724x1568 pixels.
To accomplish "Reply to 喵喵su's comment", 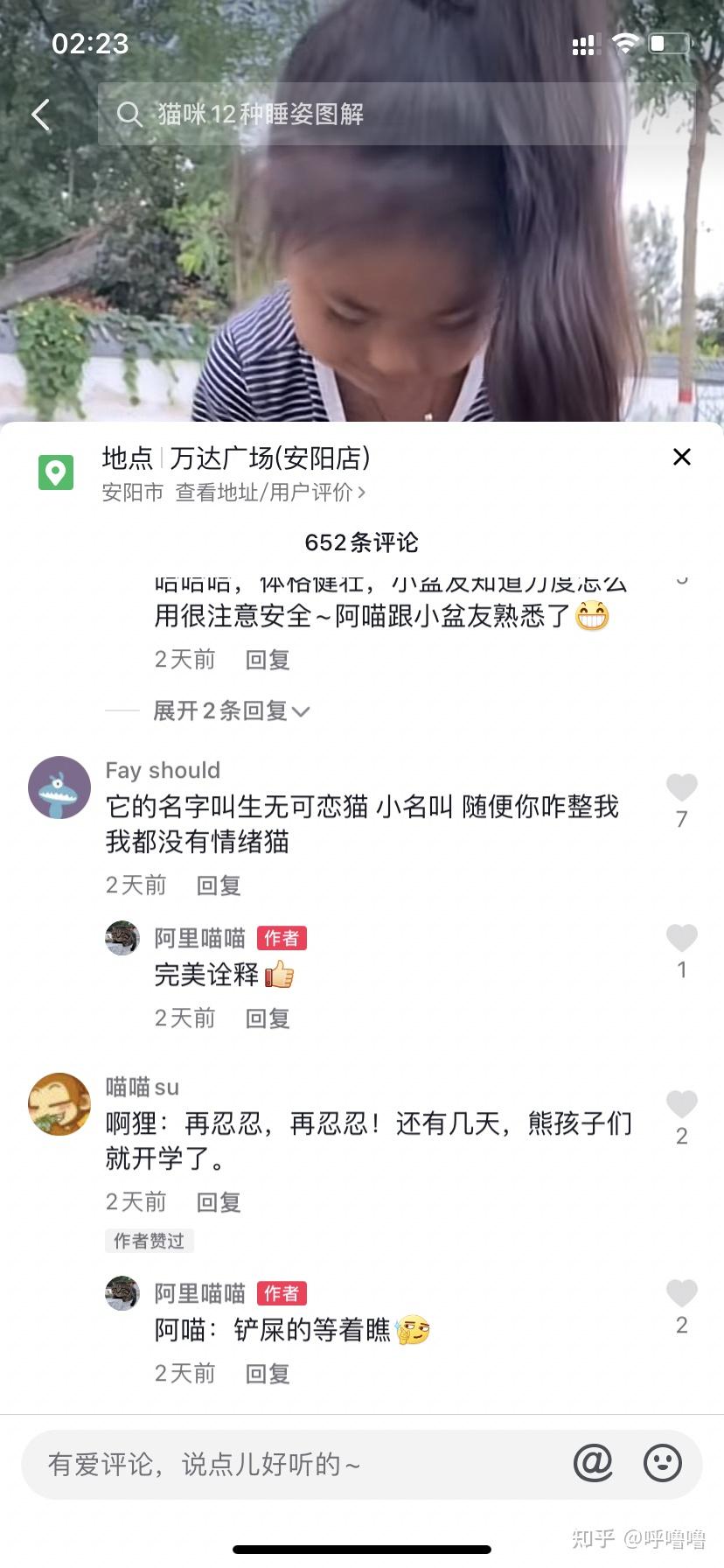I will coord(219,1202).
